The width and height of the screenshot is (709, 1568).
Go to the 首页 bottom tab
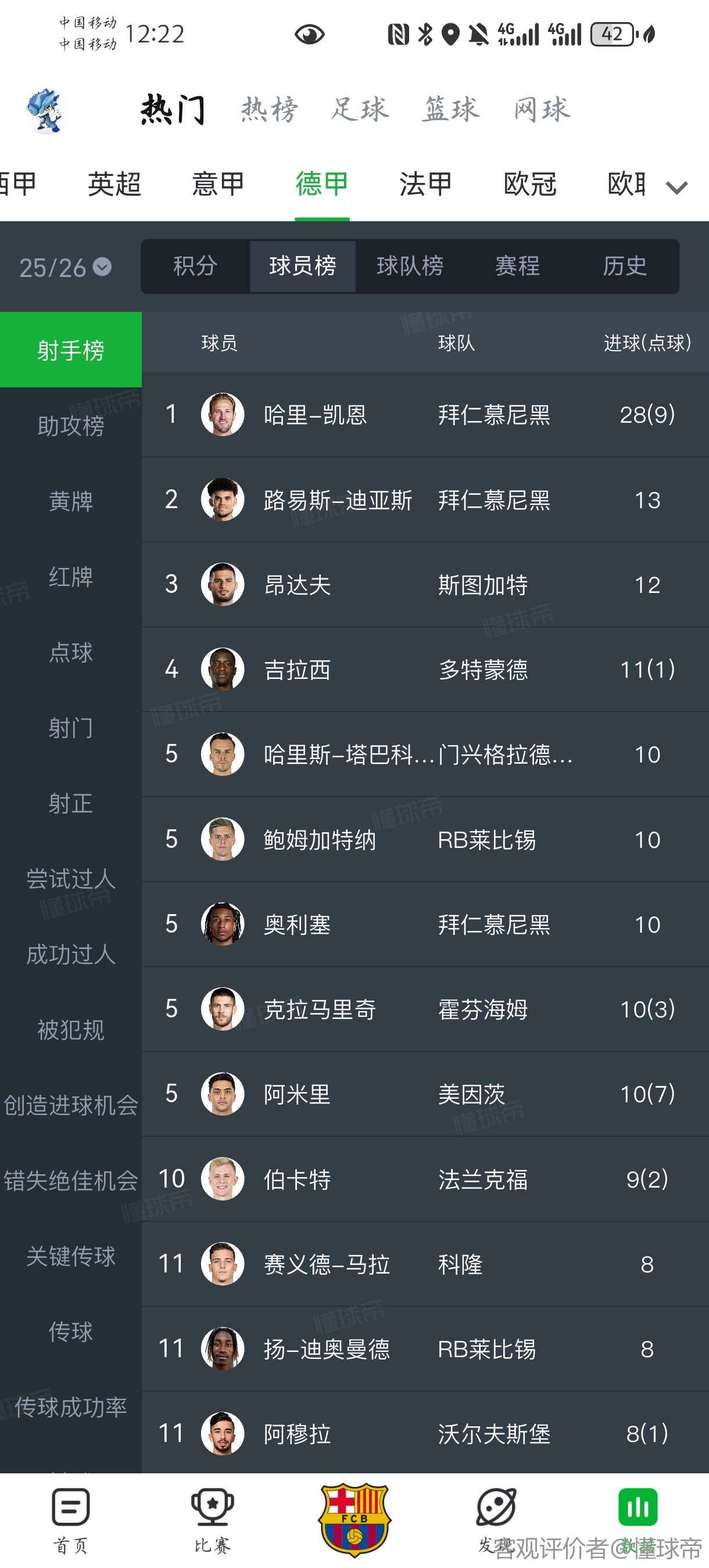[x=71, y=1519]
